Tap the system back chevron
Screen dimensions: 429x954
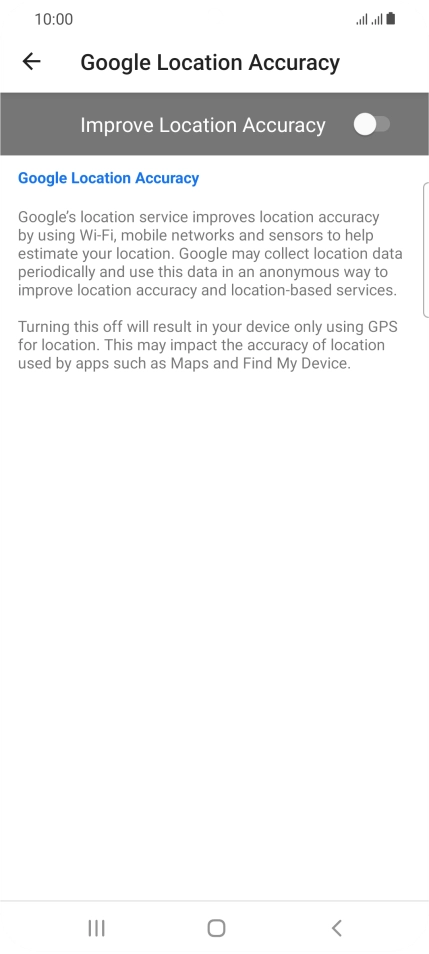(337, 928)
